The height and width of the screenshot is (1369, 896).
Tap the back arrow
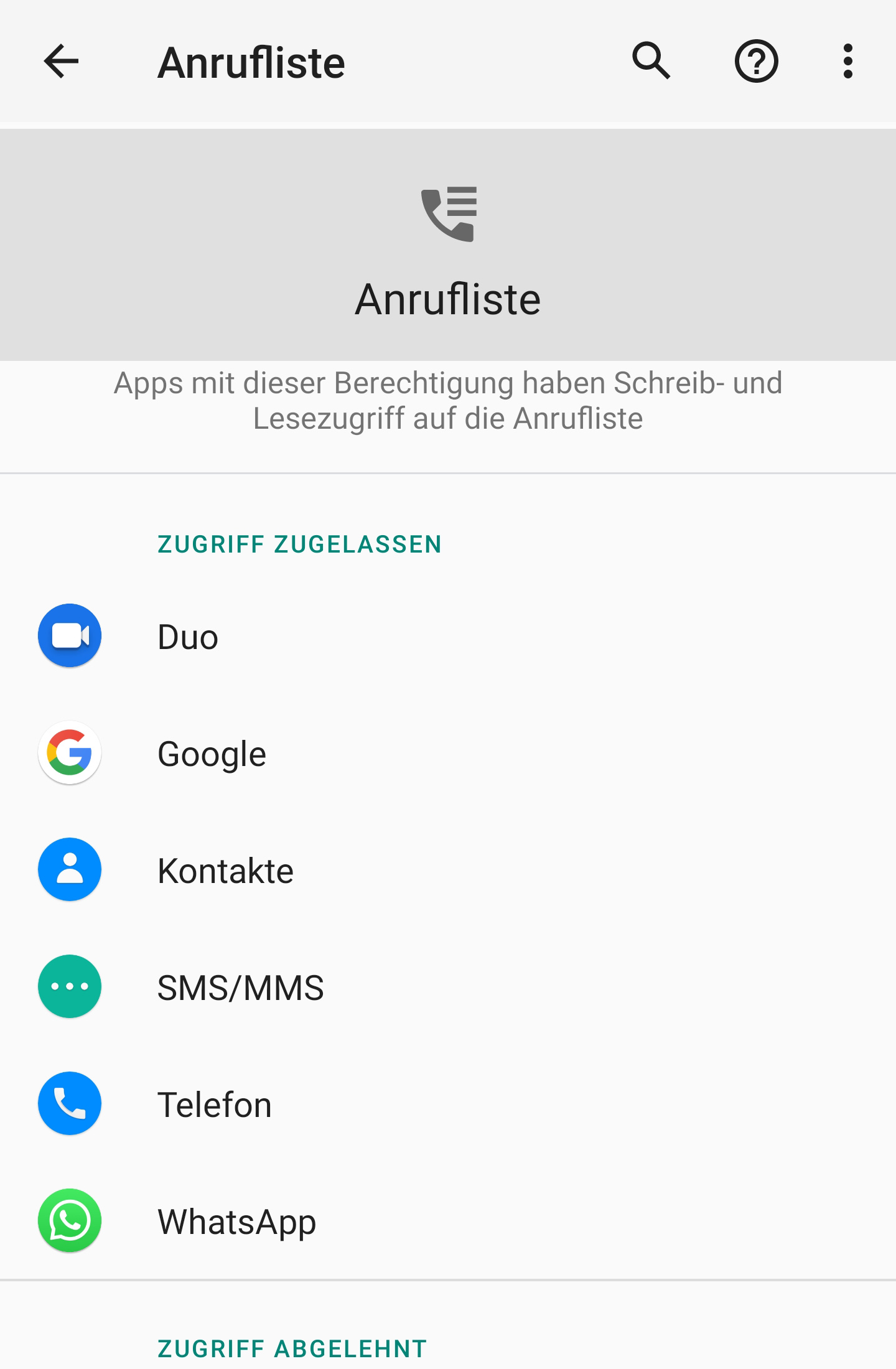[x=60, y=62]
